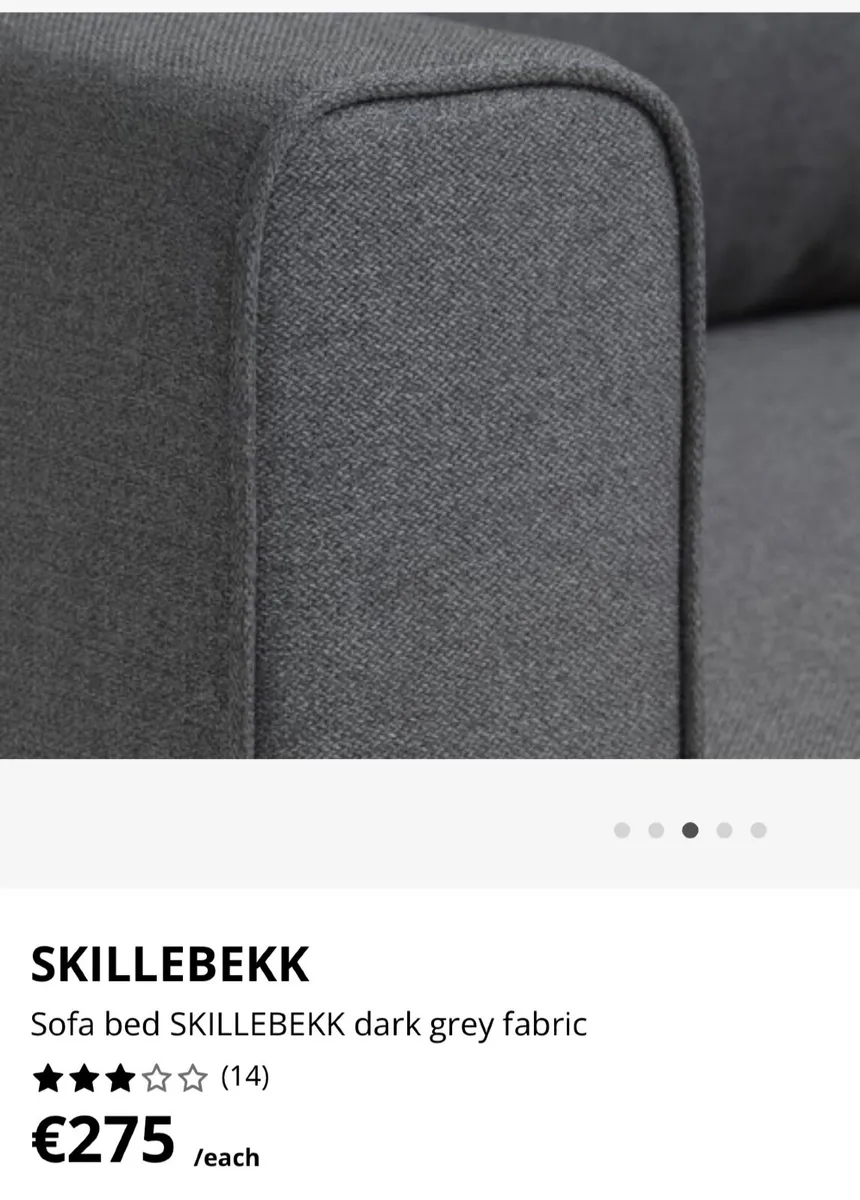Select the fourth carousel dot
This screenshot has height=1200, width=860.
(724, 830)
